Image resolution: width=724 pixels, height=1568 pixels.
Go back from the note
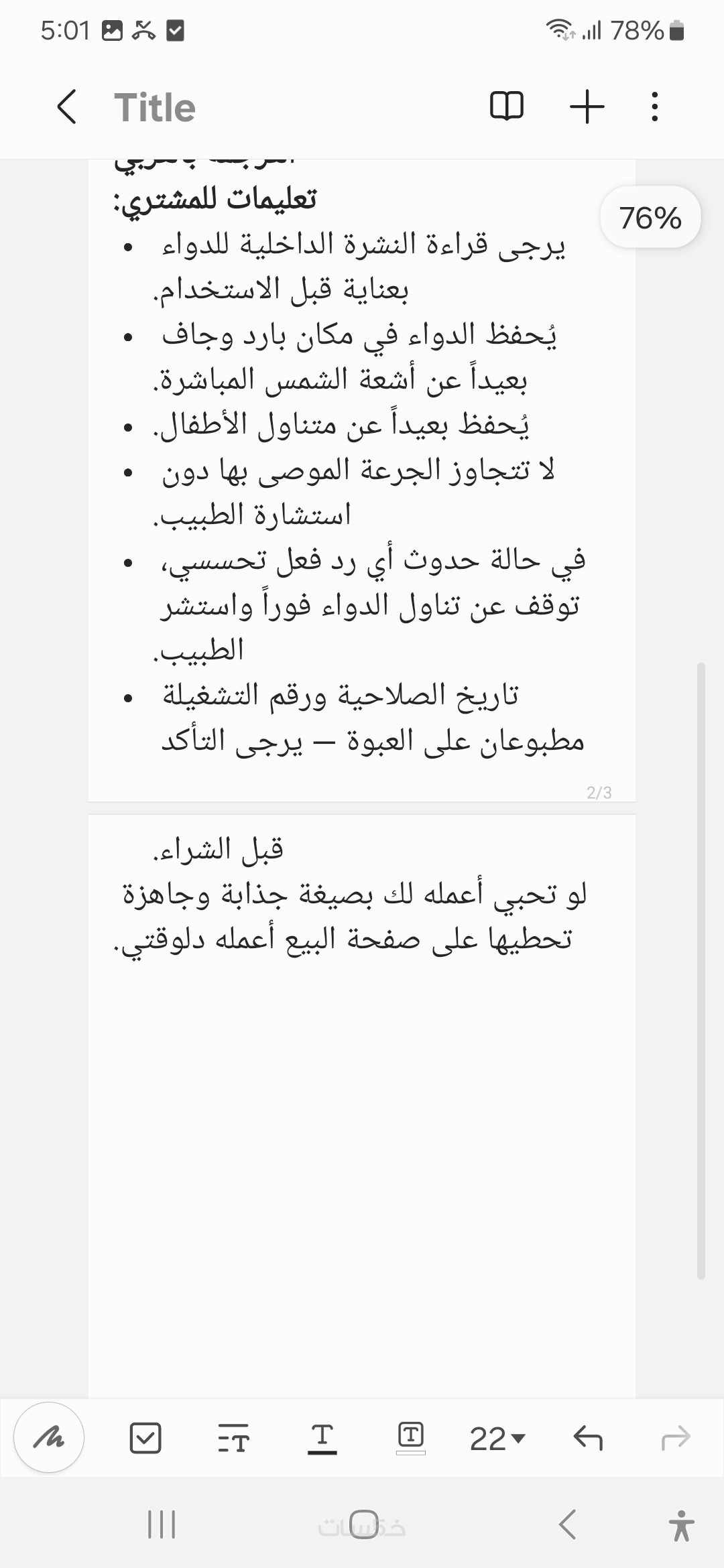click(x=67, y=107)
